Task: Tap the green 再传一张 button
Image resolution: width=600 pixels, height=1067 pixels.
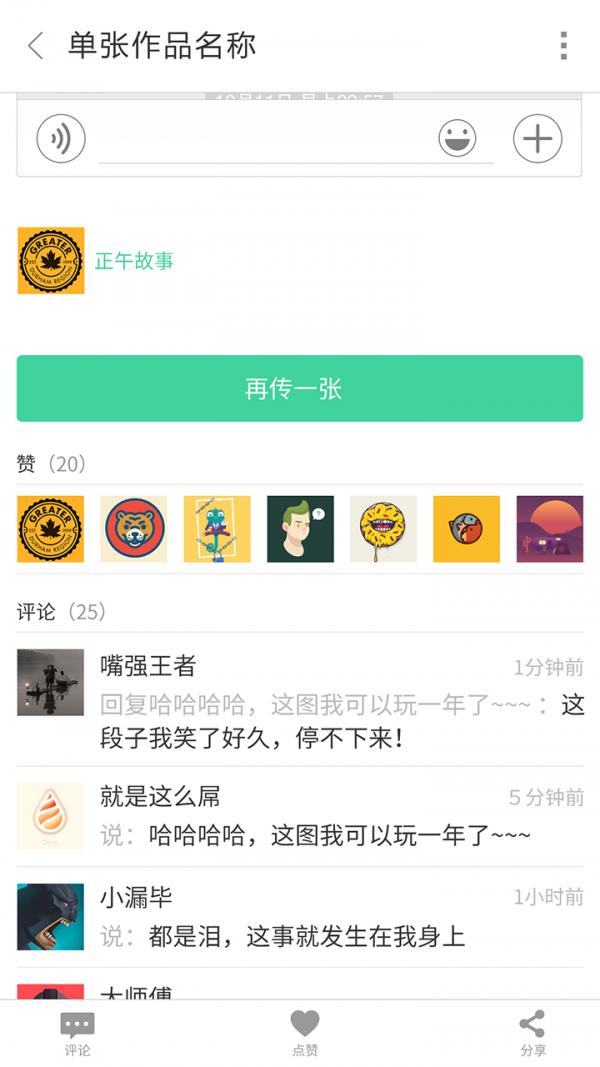Action: (x=300, y=389)
